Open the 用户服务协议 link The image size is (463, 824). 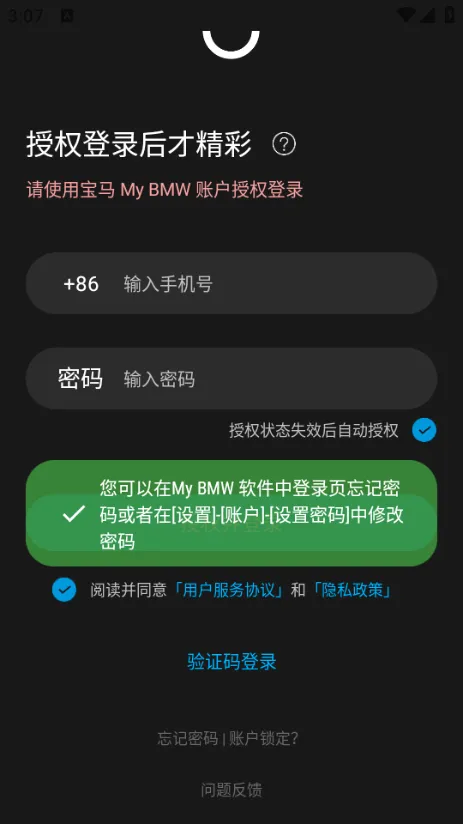point(229,590)
